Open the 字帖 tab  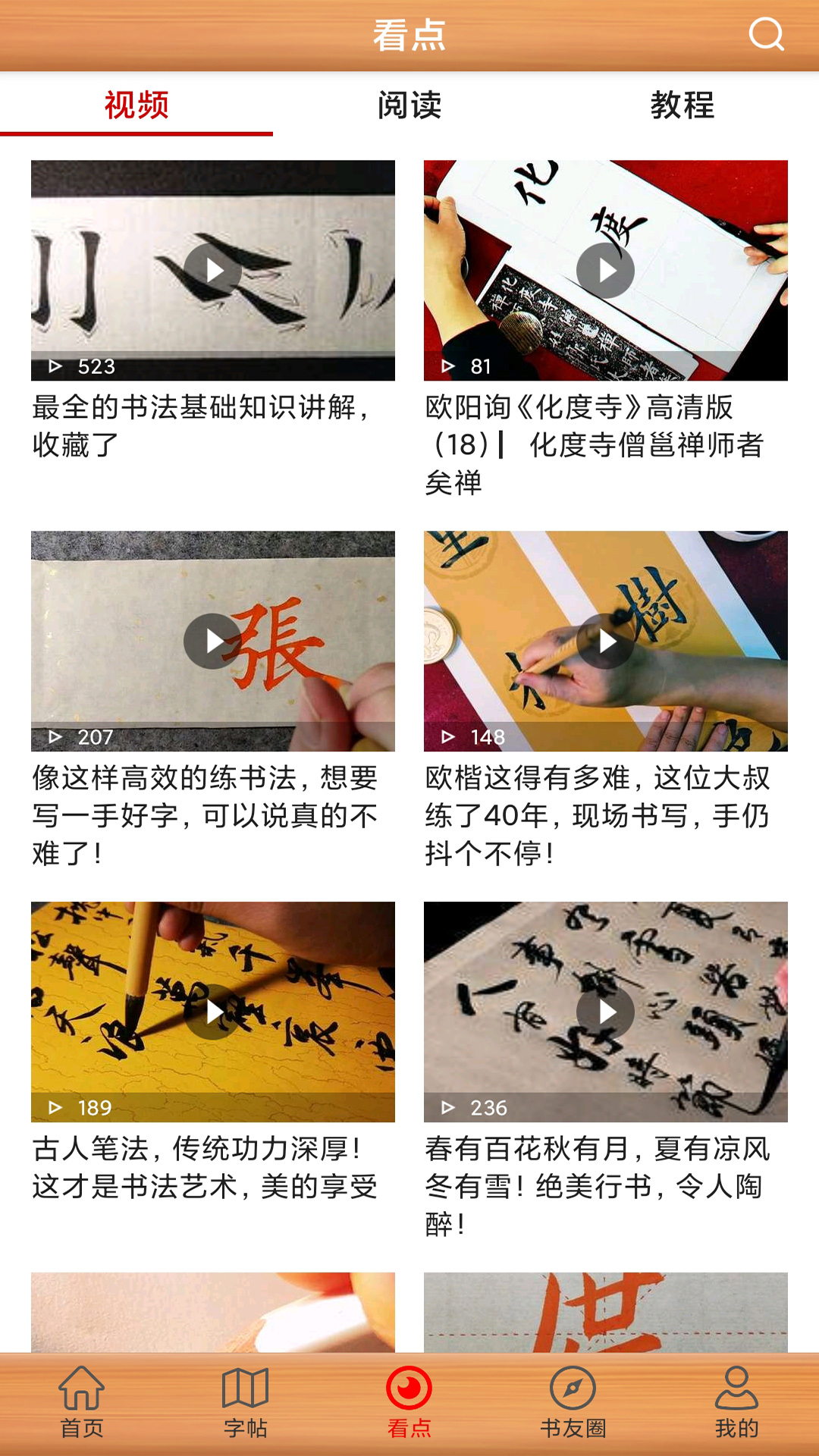tap(246, 1403)
